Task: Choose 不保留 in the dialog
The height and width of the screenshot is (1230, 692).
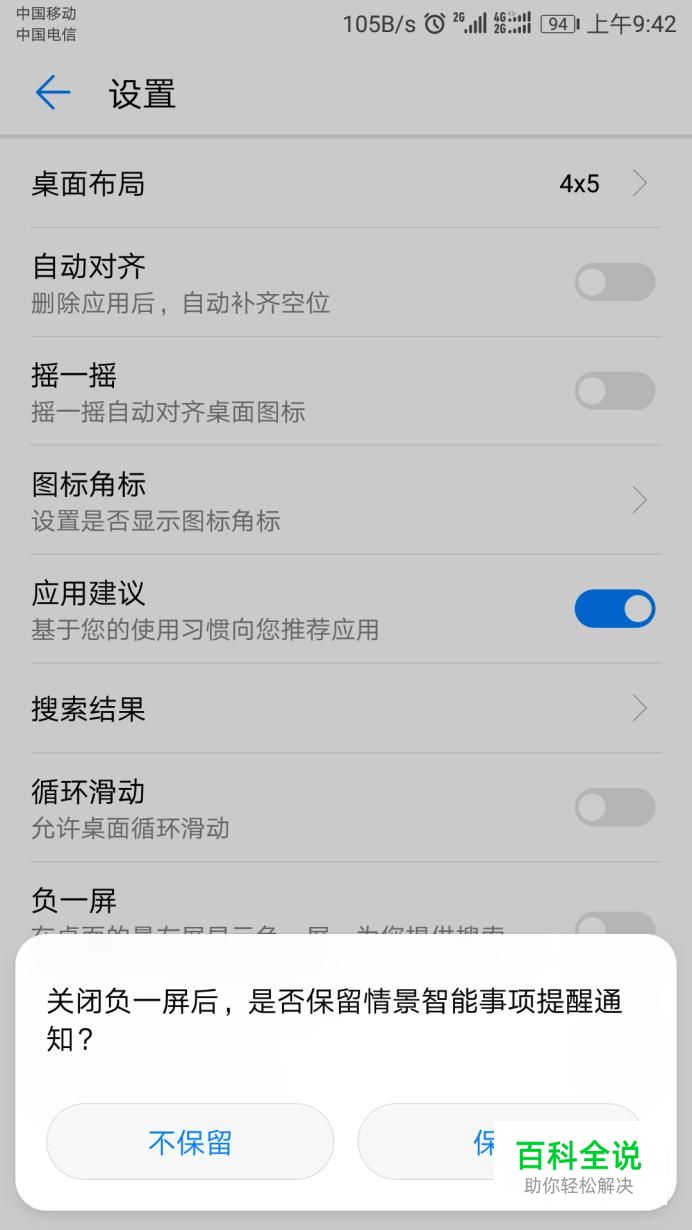Action: 190,1142
